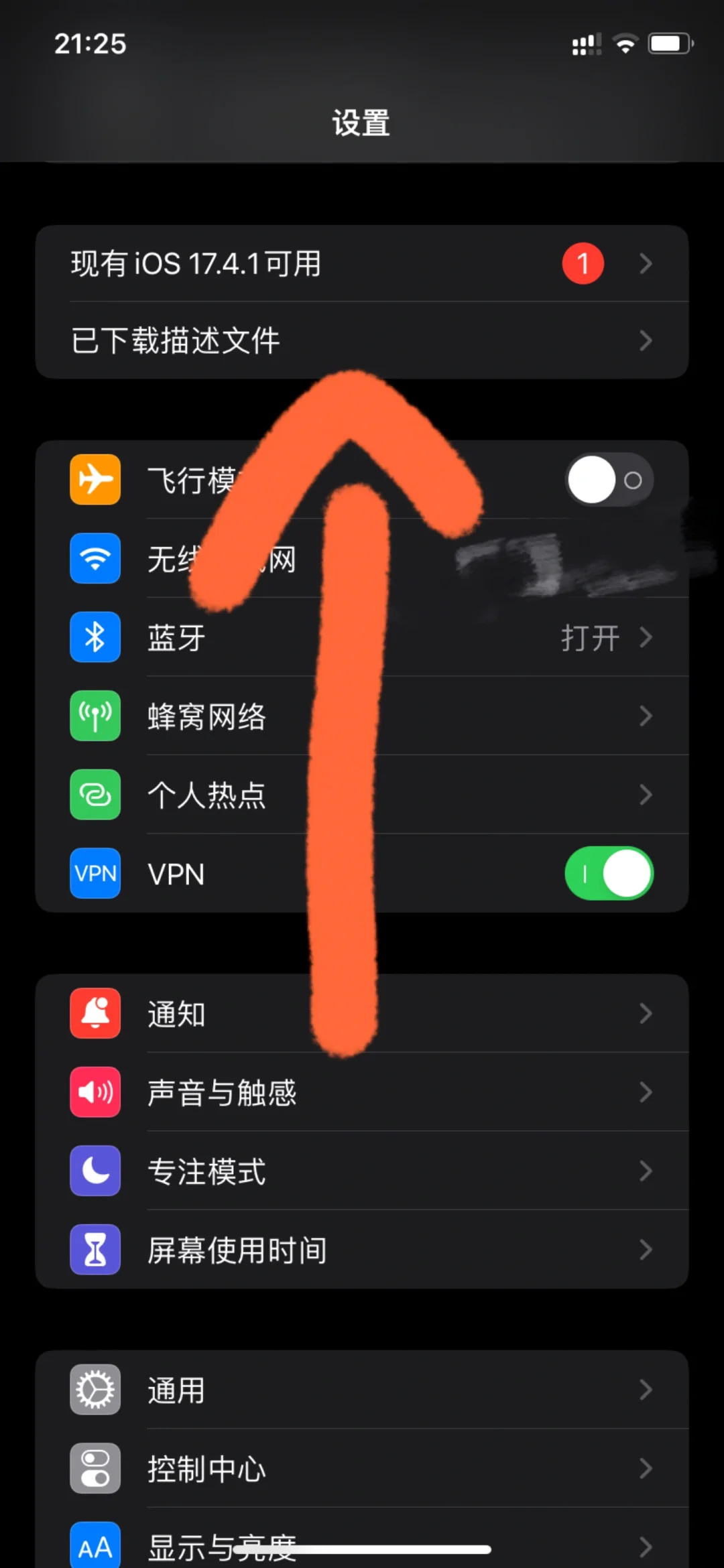Click the screen time (屏幕使用时间) hourglass icon
Screen dimensions: 724x1568
(95, 1249)
